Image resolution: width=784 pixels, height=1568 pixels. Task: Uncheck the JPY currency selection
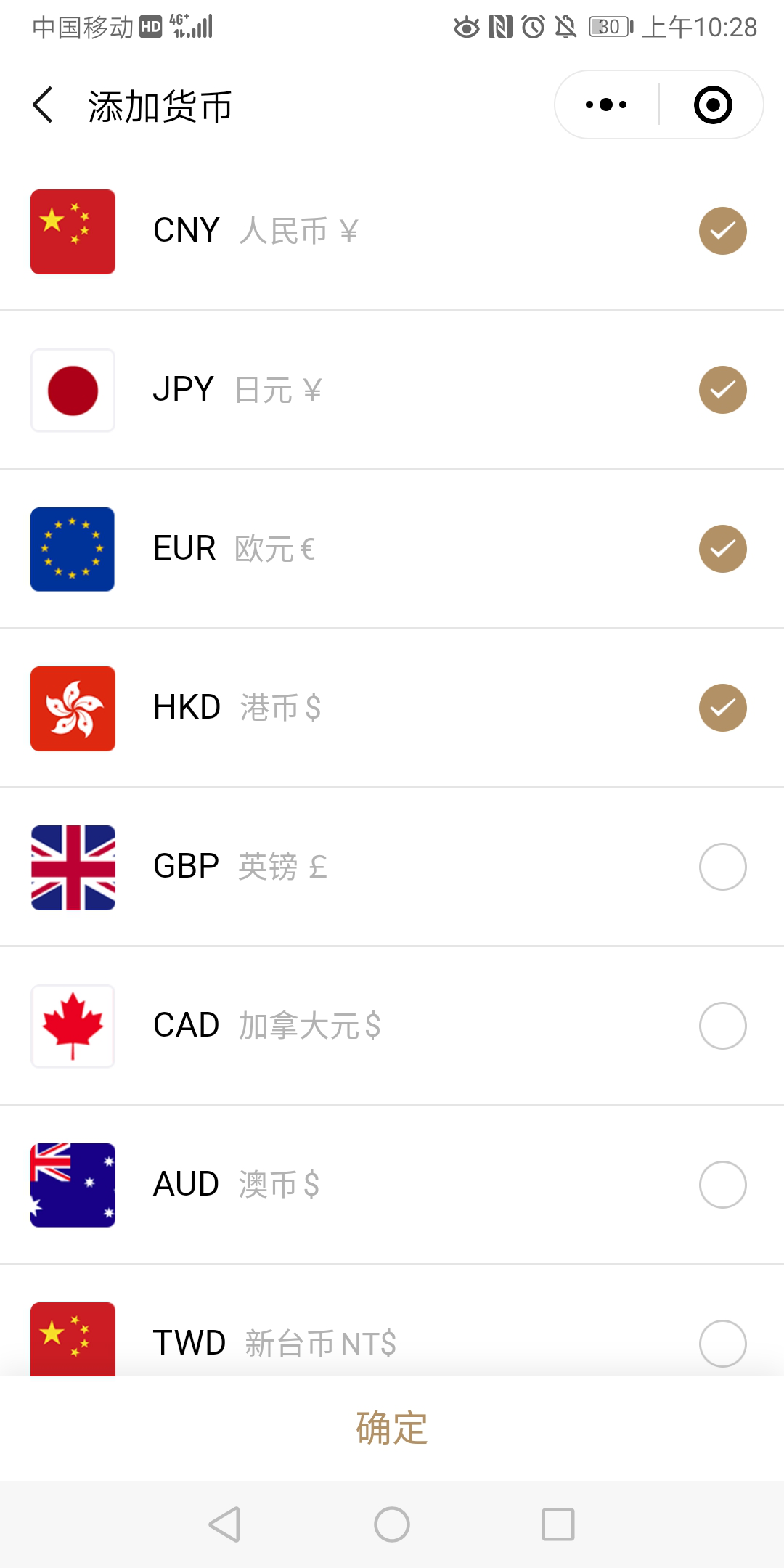(x=722, y=389)
